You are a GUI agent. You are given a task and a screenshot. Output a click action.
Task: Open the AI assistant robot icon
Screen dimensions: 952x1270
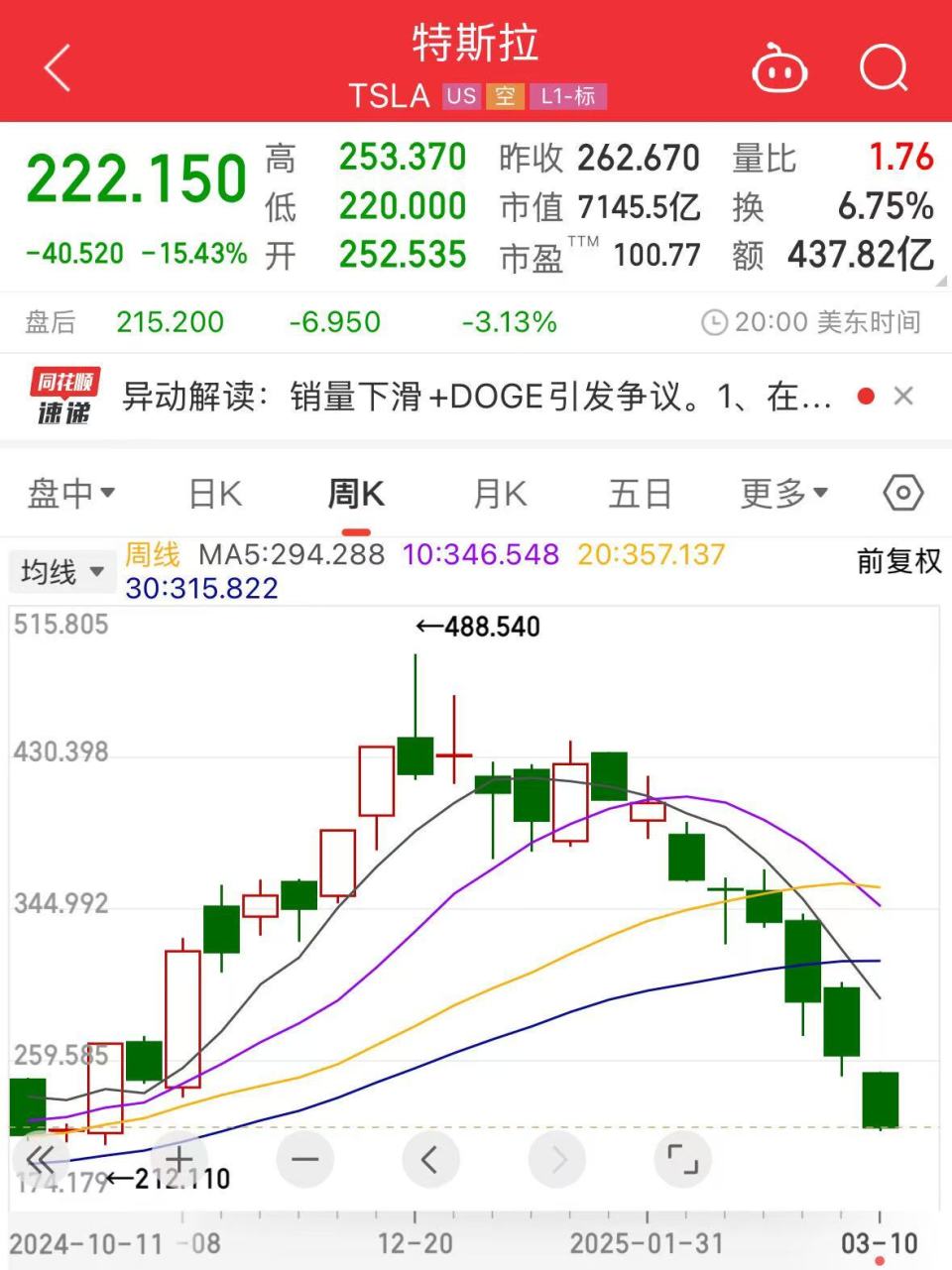[780, 67]
